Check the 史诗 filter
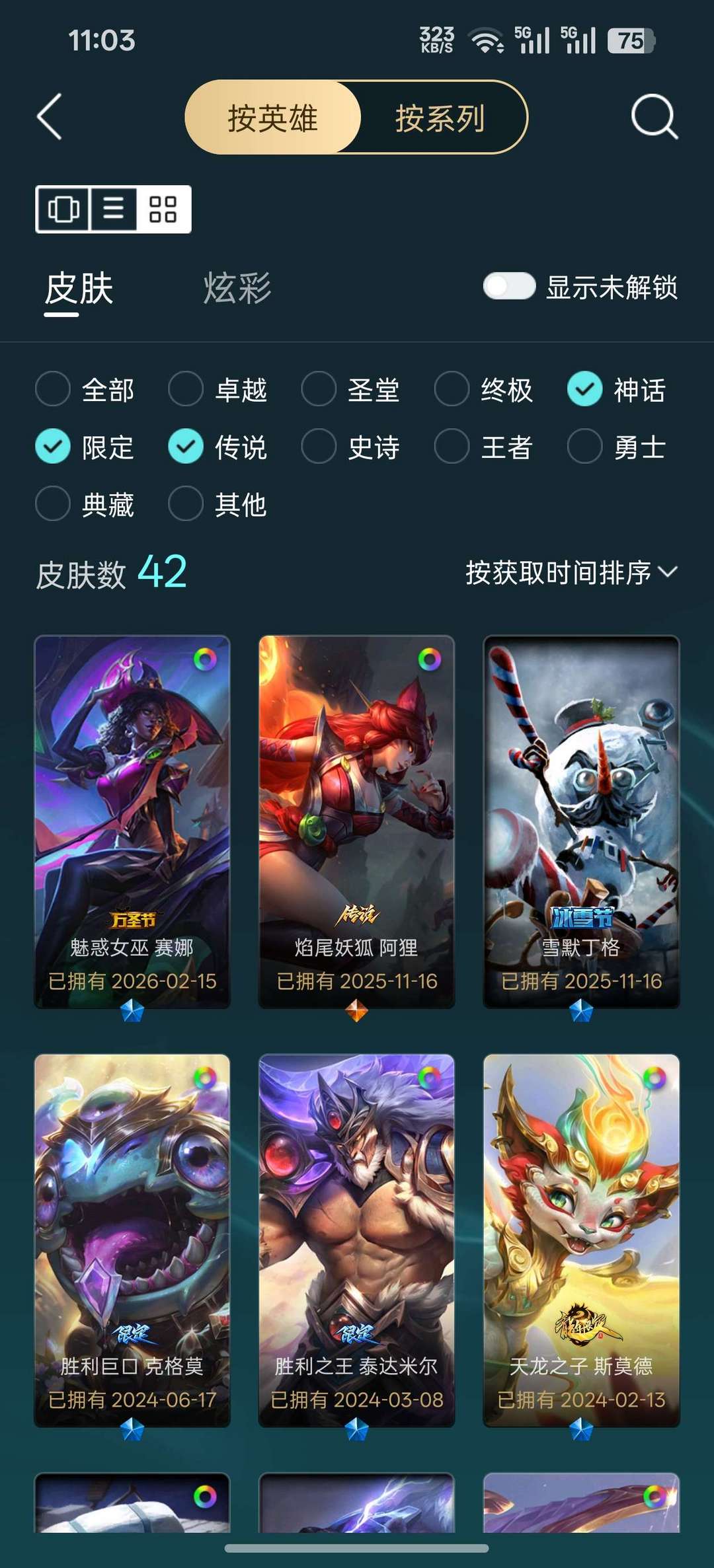This screenshot has width=714, height=1568. (319, 447)
